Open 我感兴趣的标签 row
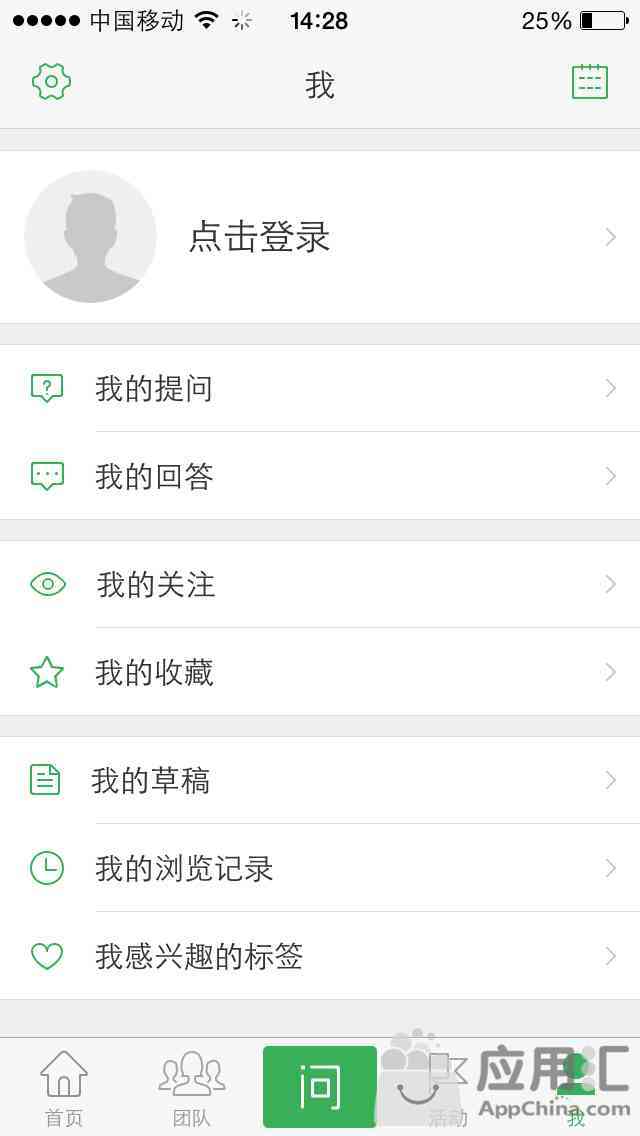This screenshot has height=1136, width=640. pyautogui.click(x=320, y=956)
